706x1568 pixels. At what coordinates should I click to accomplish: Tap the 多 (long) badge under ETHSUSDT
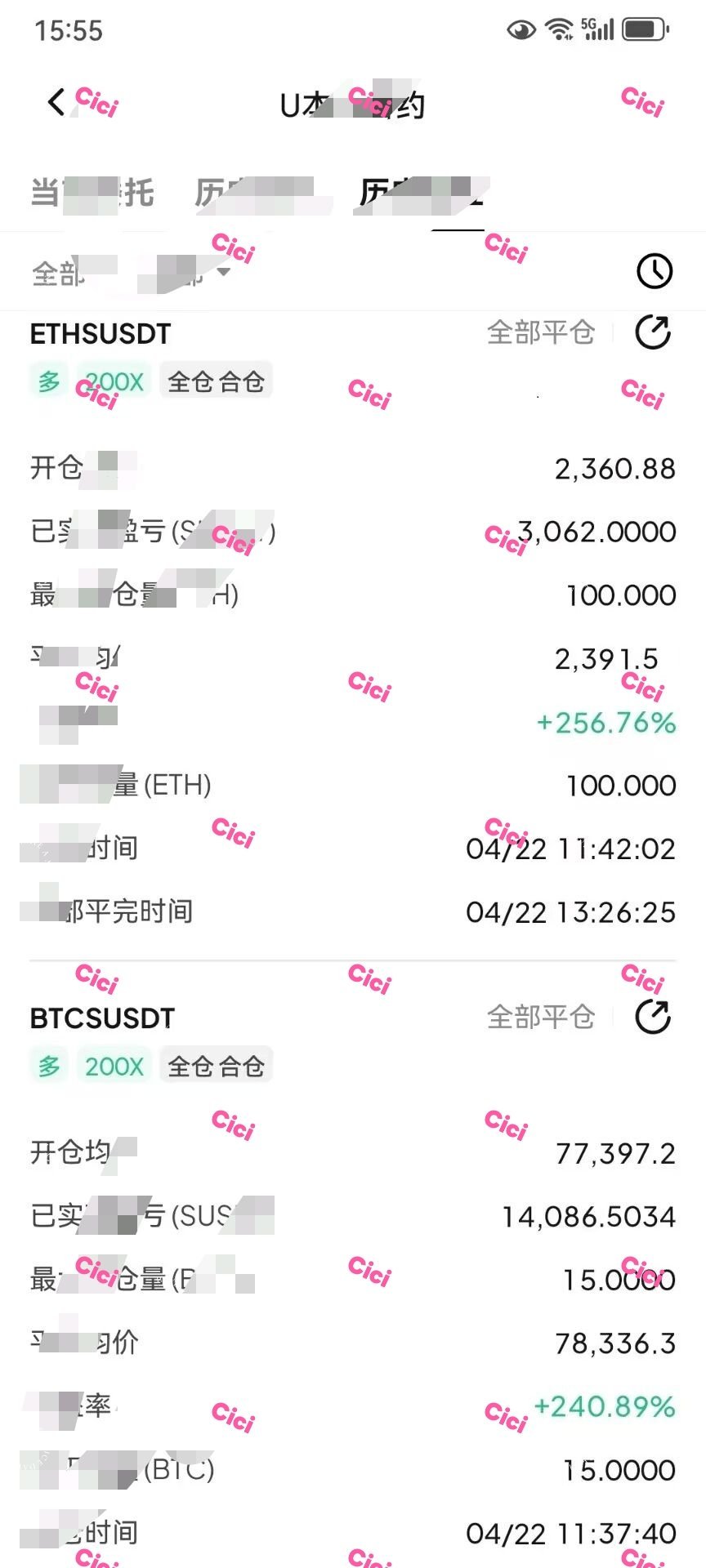pos(49,381)
